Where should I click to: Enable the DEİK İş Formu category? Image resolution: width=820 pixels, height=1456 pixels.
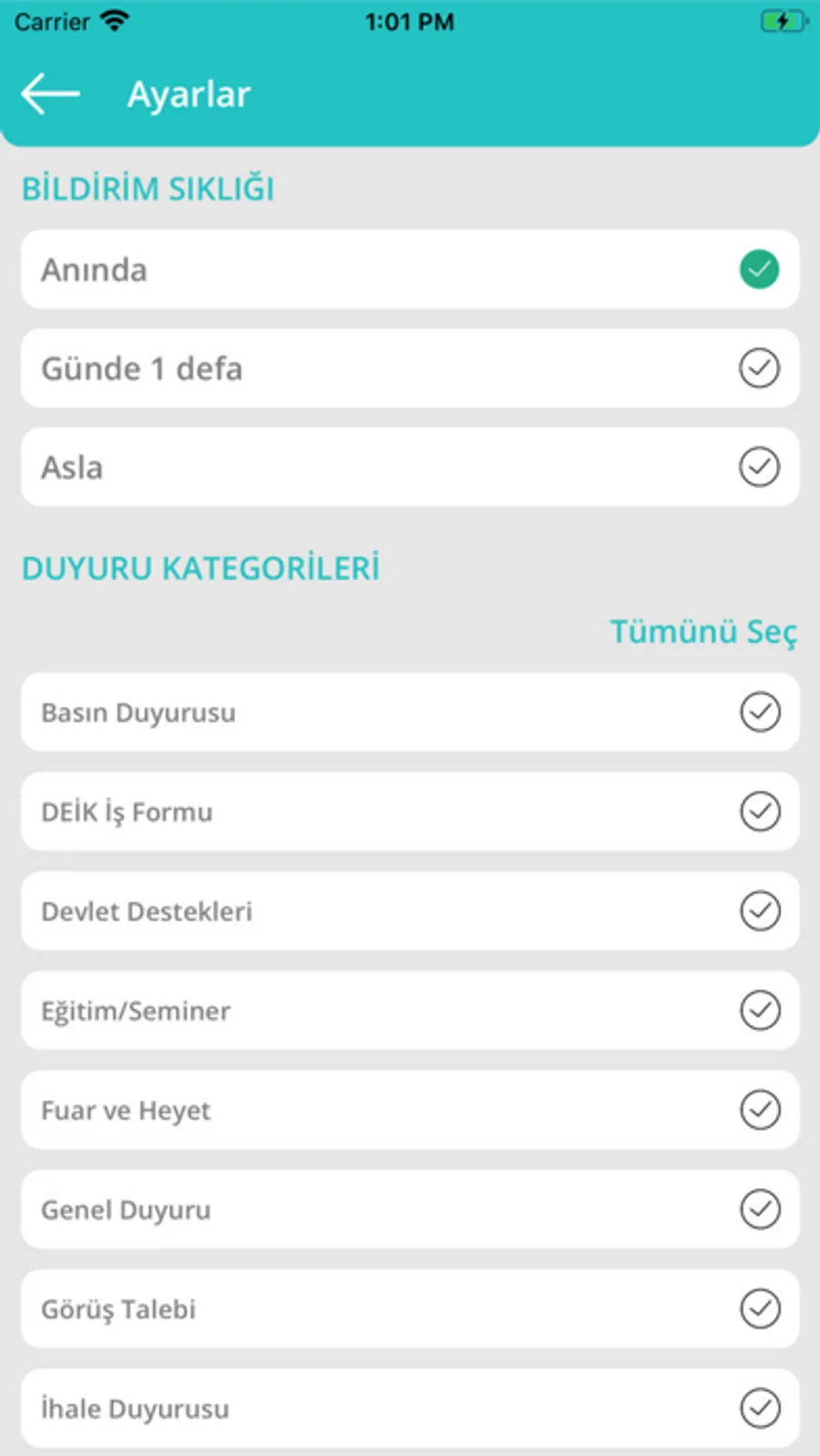[x=759, y=812]
